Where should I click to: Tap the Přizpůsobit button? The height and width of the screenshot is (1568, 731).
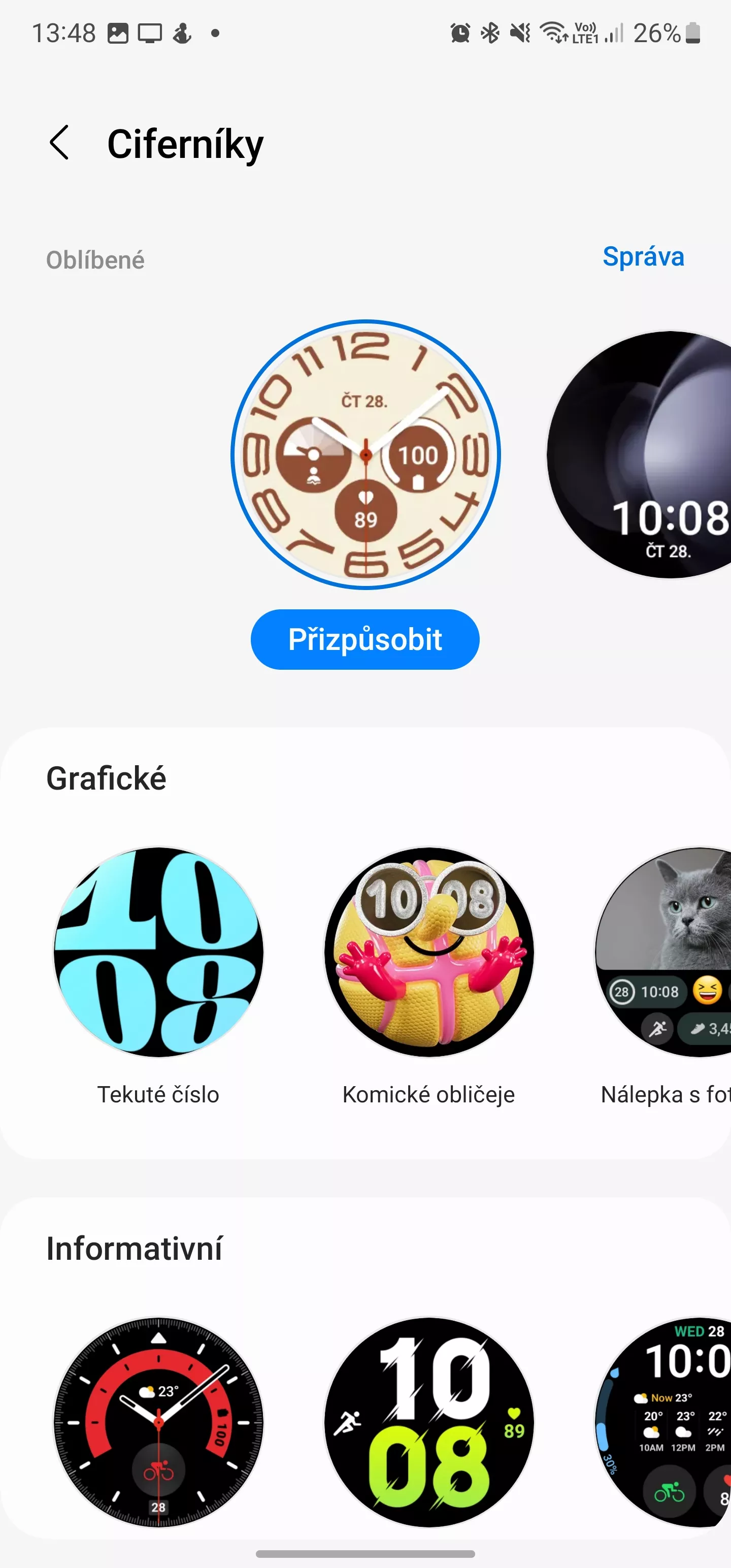click(365, 639)
